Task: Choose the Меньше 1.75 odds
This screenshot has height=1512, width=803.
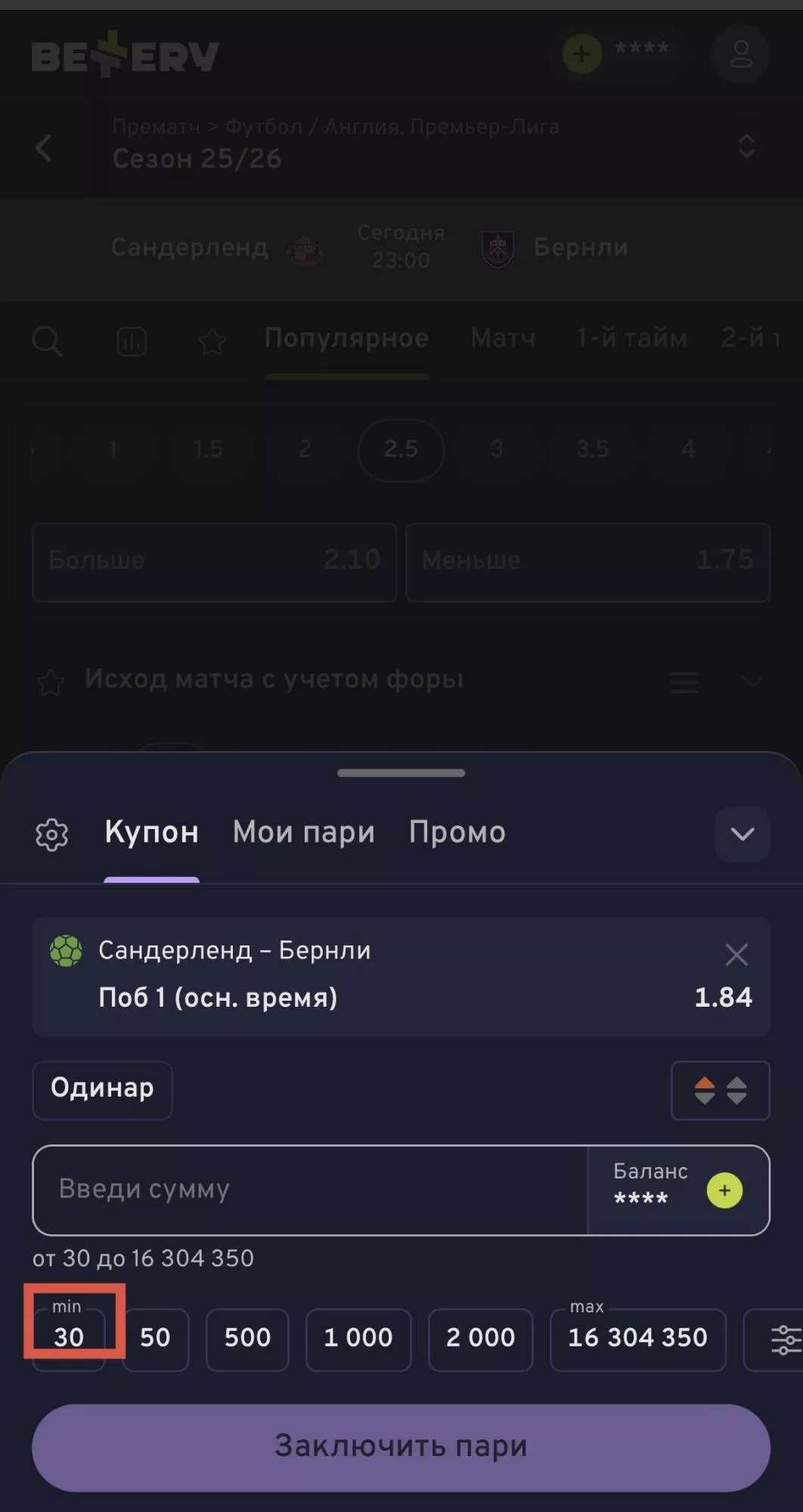Action: click(x=588, y=562)
